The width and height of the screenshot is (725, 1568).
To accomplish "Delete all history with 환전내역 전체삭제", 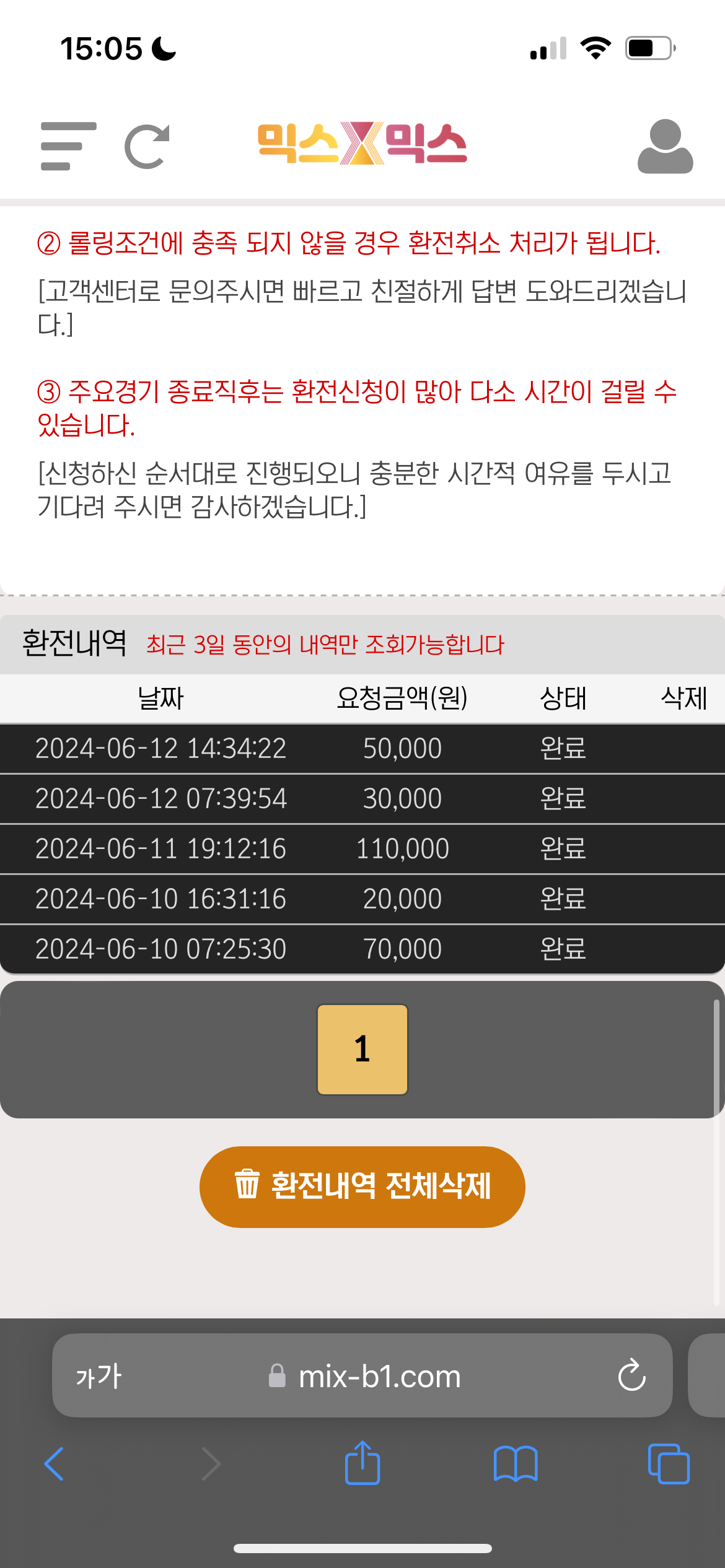I will [362, 1187].
